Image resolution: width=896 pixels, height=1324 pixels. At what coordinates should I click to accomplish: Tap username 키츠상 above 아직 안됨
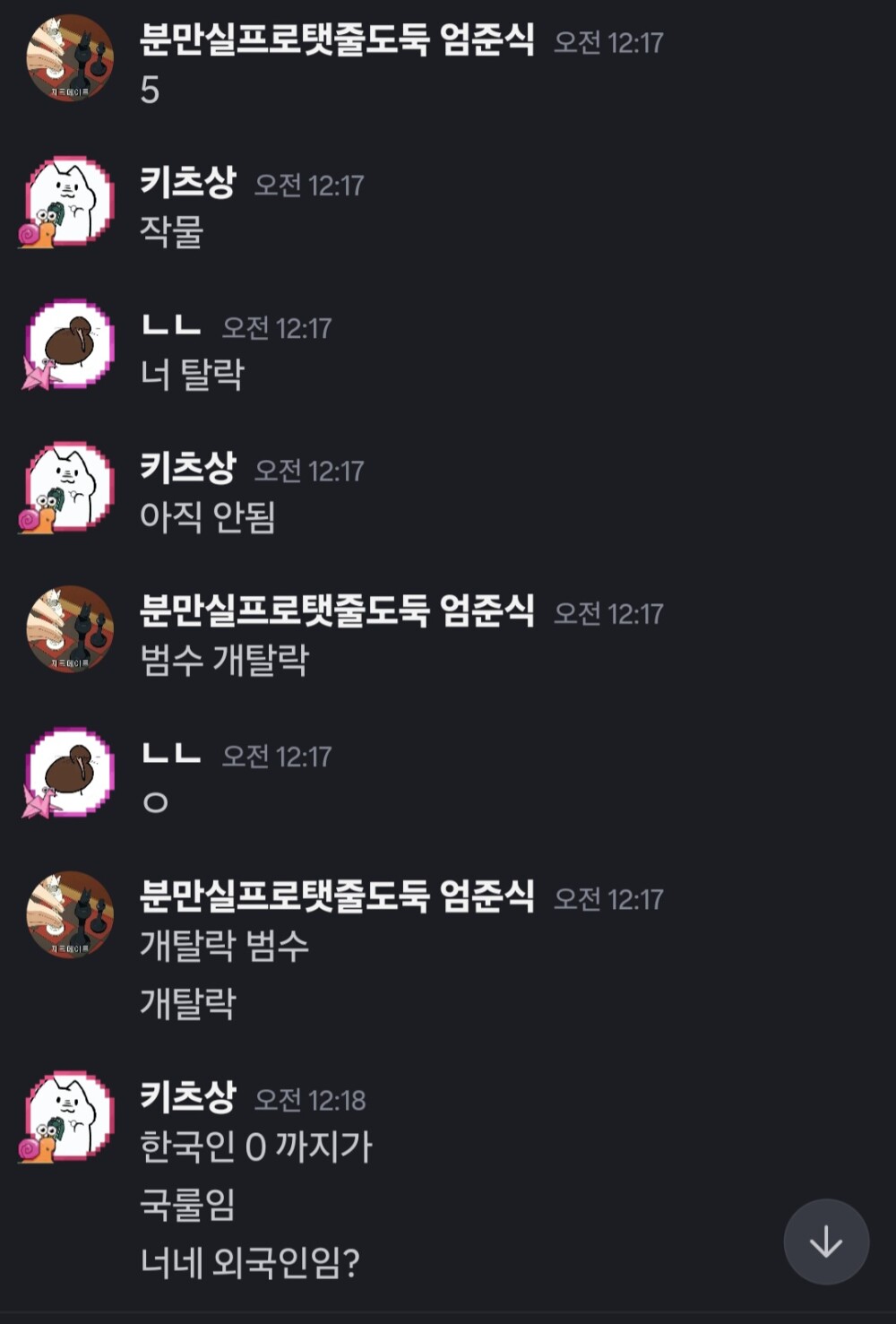188,468
